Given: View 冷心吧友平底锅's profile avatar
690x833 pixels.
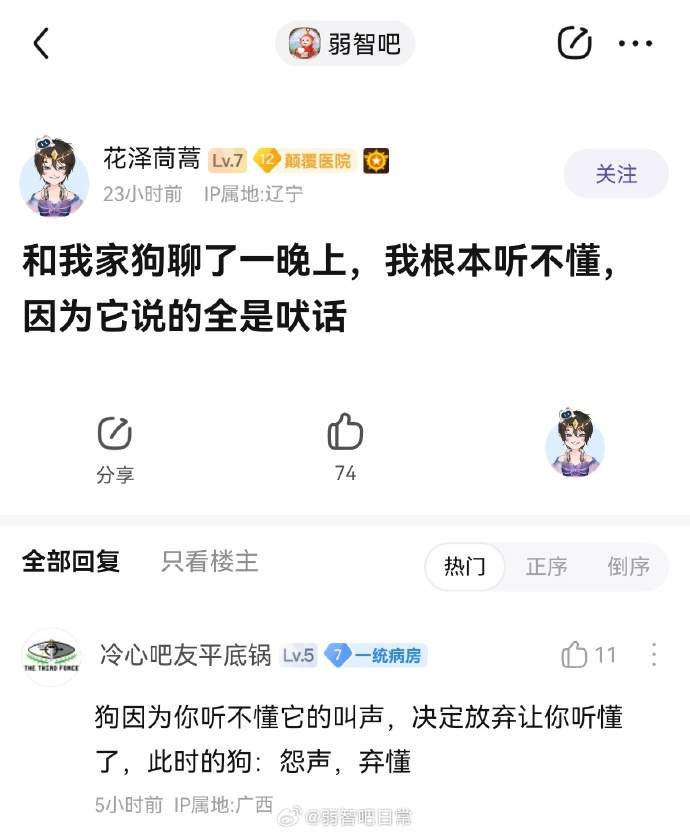Looking at the screenshot, I should [52, 657].
